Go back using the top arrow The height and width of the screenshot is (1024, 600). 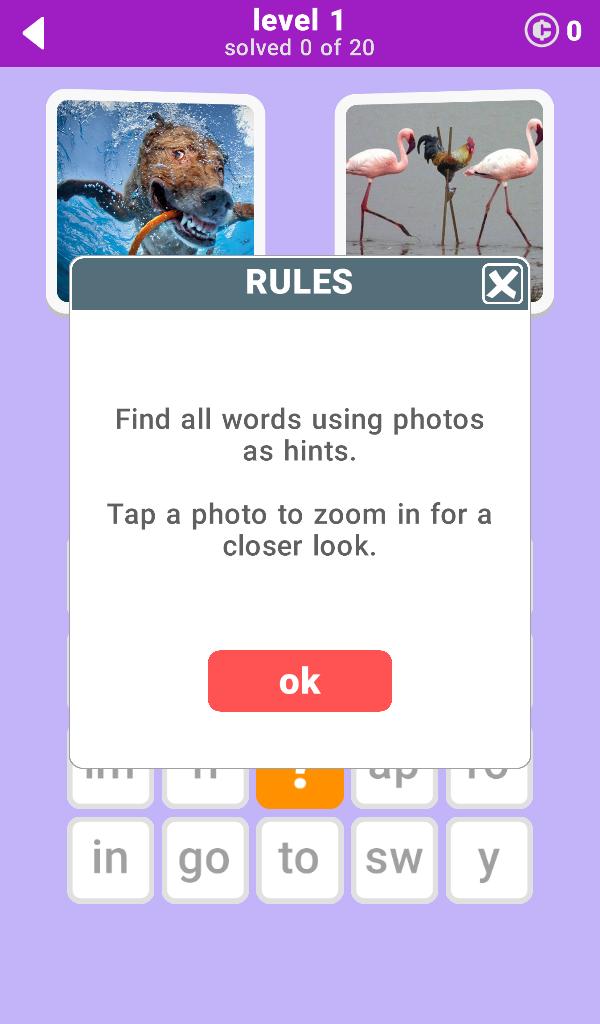pyautogui.click(x=34, y=33)
